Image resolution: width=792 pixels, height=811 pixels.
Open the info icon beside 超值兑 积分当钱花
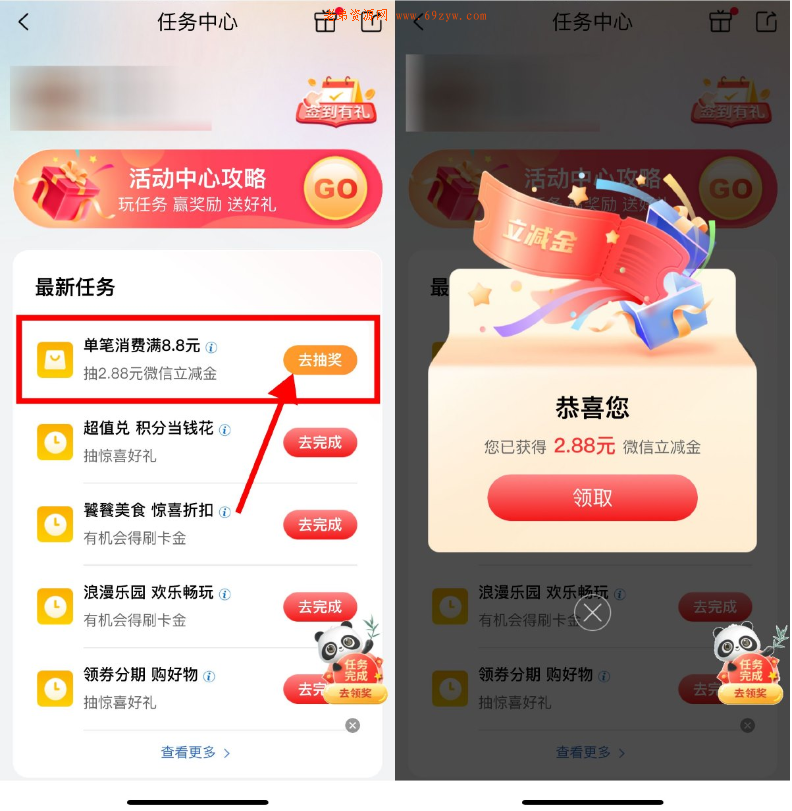click(x=225, y=430)
